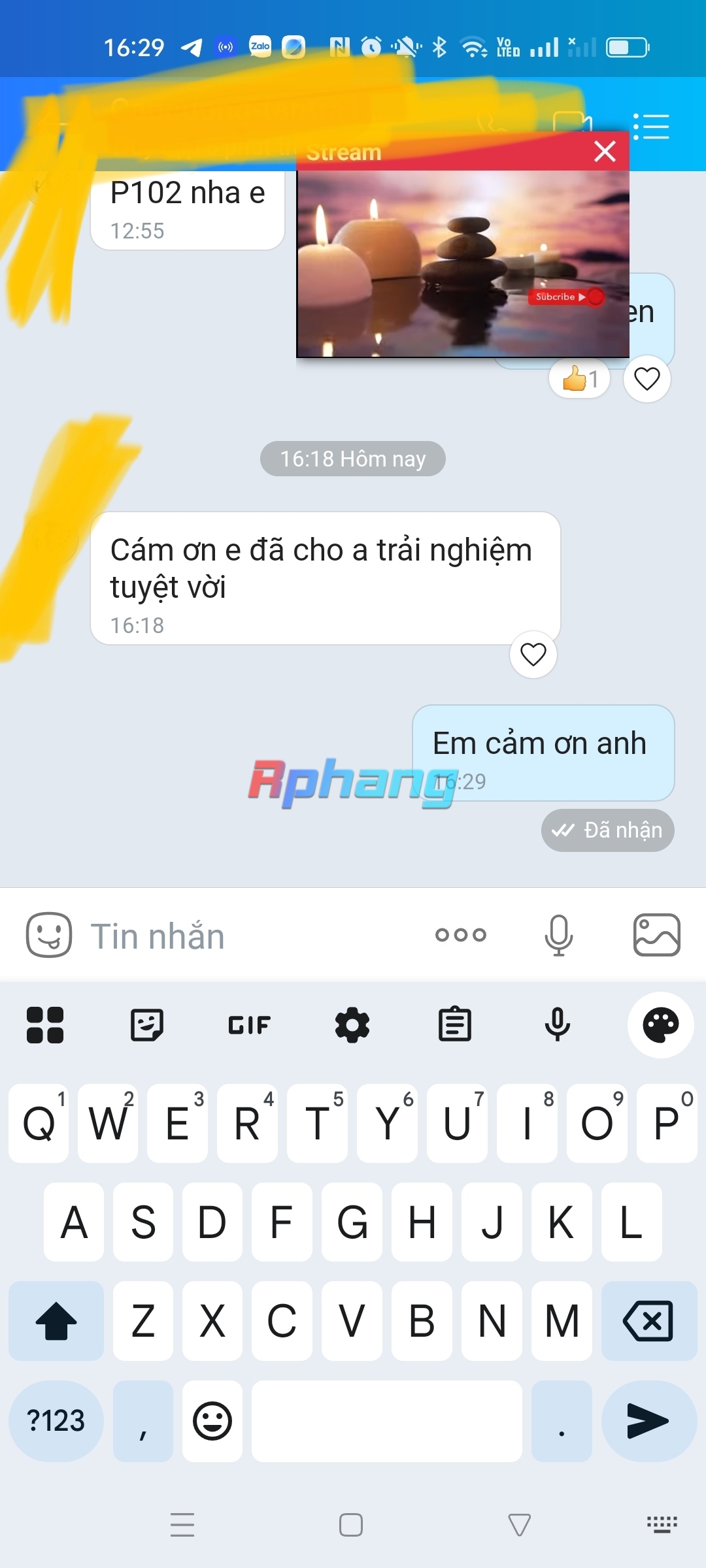
Task: Open more attachment options (three dots)
Action: coord(461,935)
